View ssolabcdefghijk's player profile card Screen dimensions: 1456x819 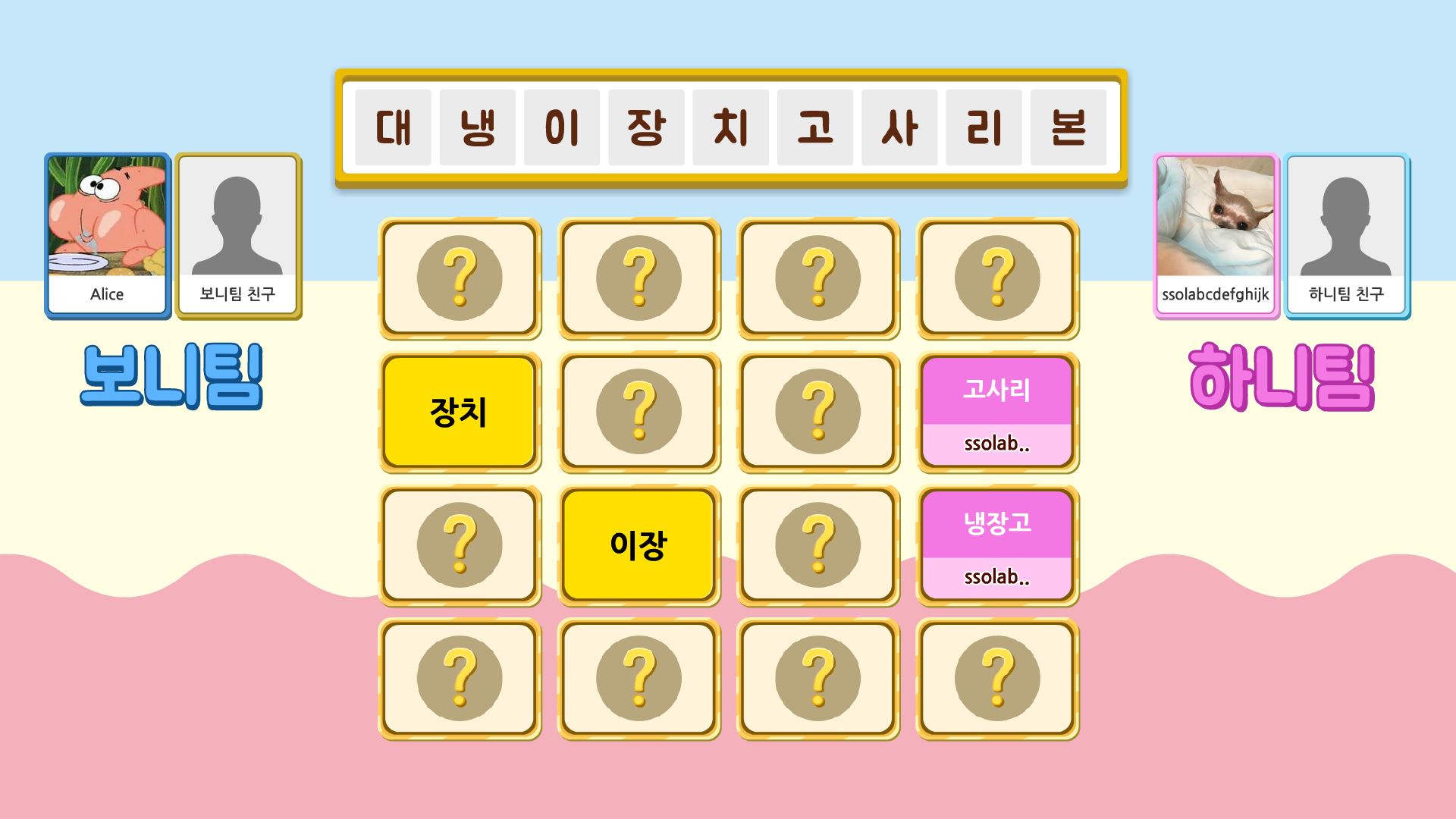[1216, 236]
